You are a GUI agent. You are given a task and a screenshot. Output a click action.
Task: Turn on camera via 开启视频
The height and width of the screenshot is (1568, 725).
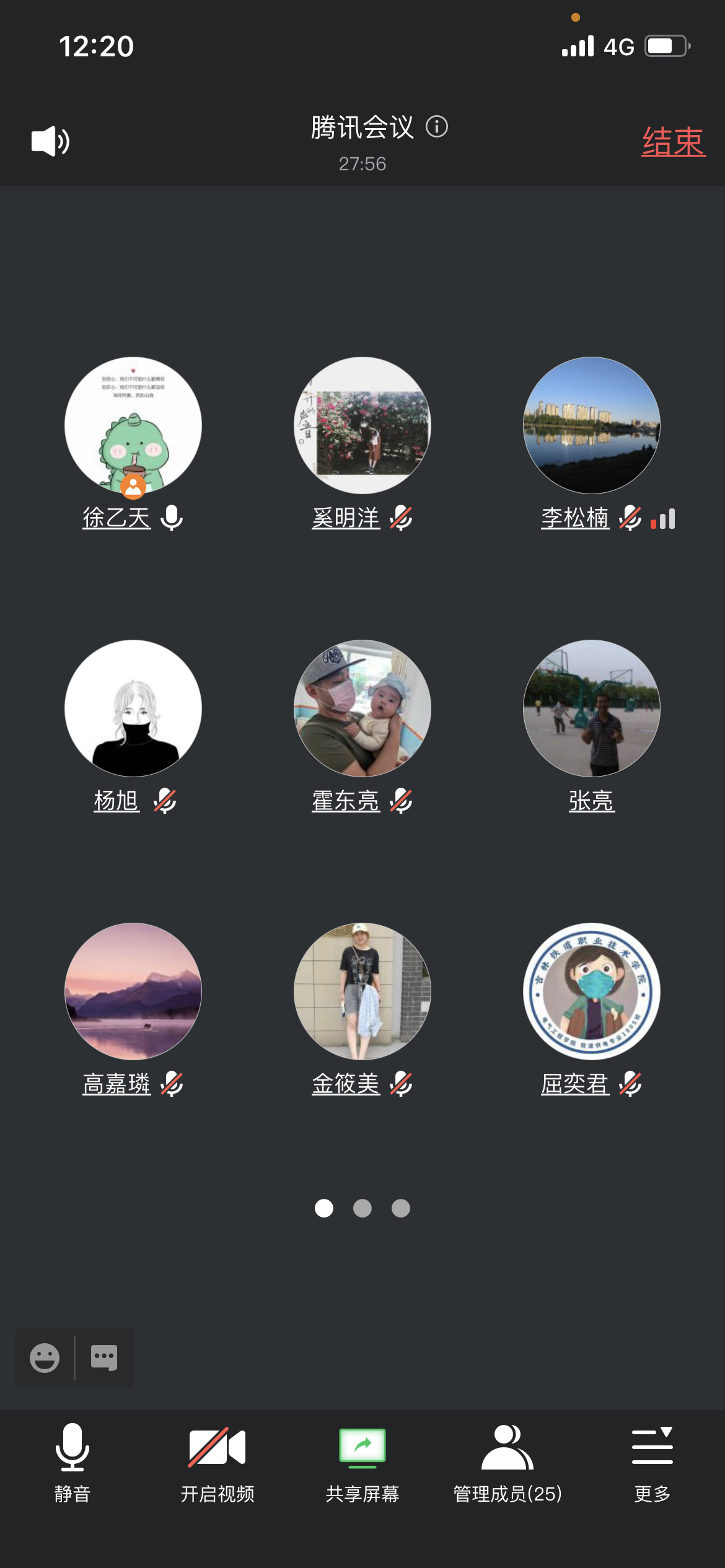pos(217,1461)
